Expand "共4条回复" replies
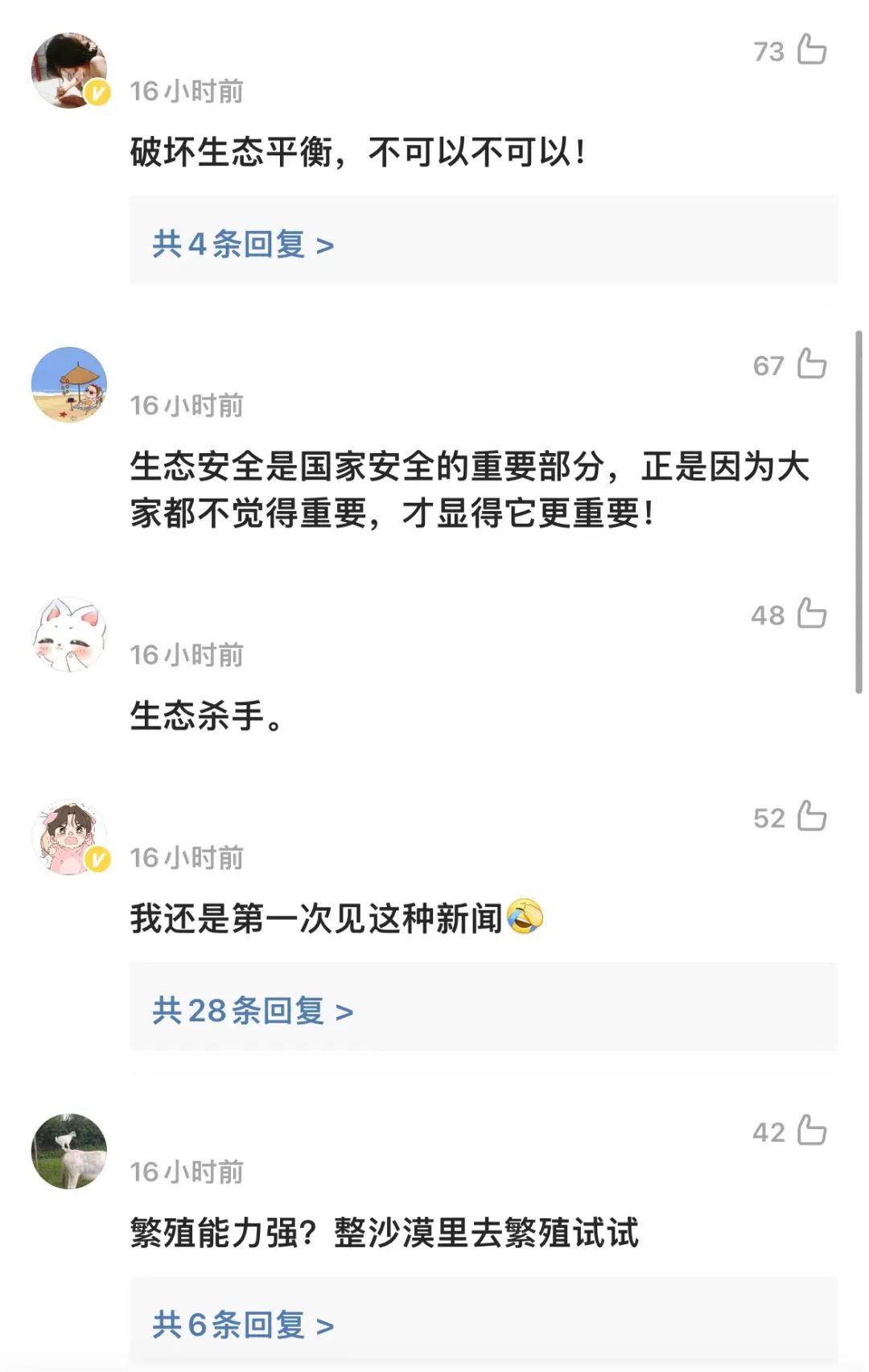869x1372 pixels. click(x=243, y=244)
